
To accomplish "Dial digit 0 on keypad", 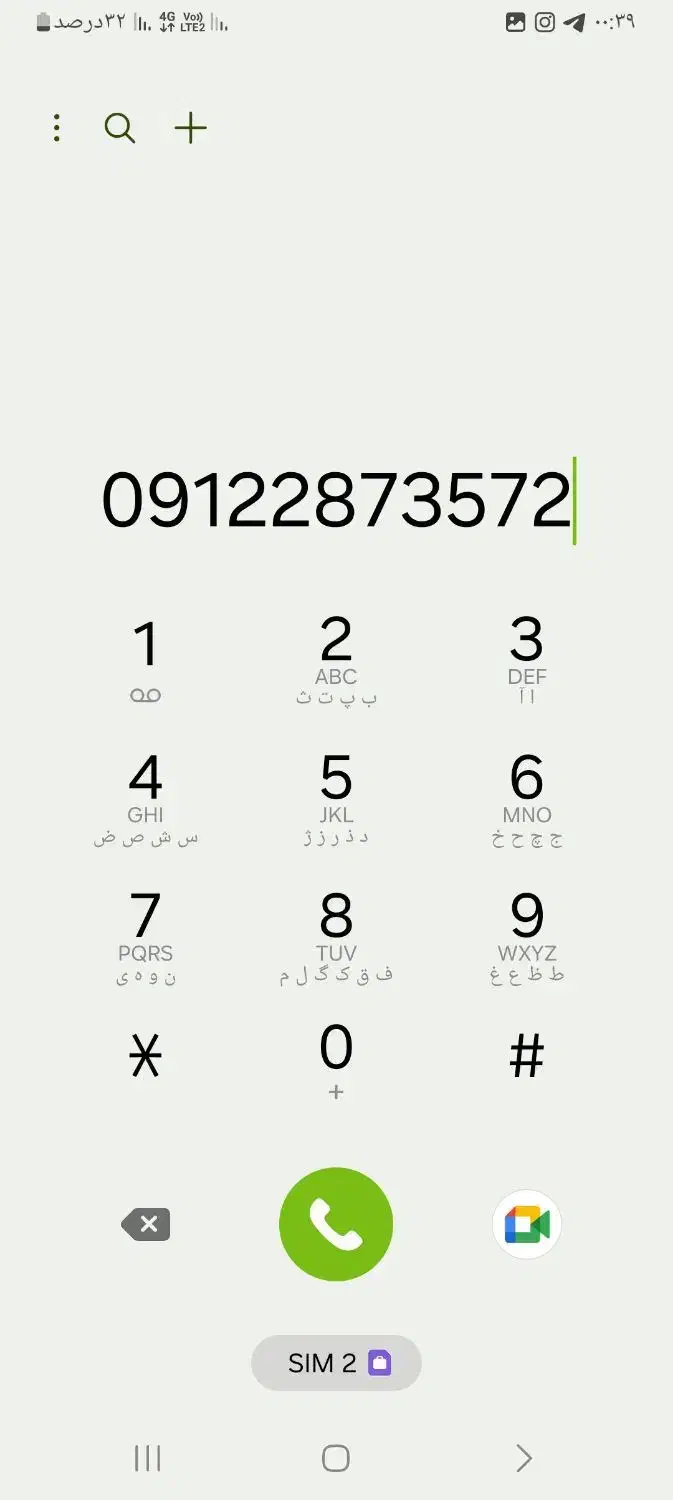I will coord(336,1060).
